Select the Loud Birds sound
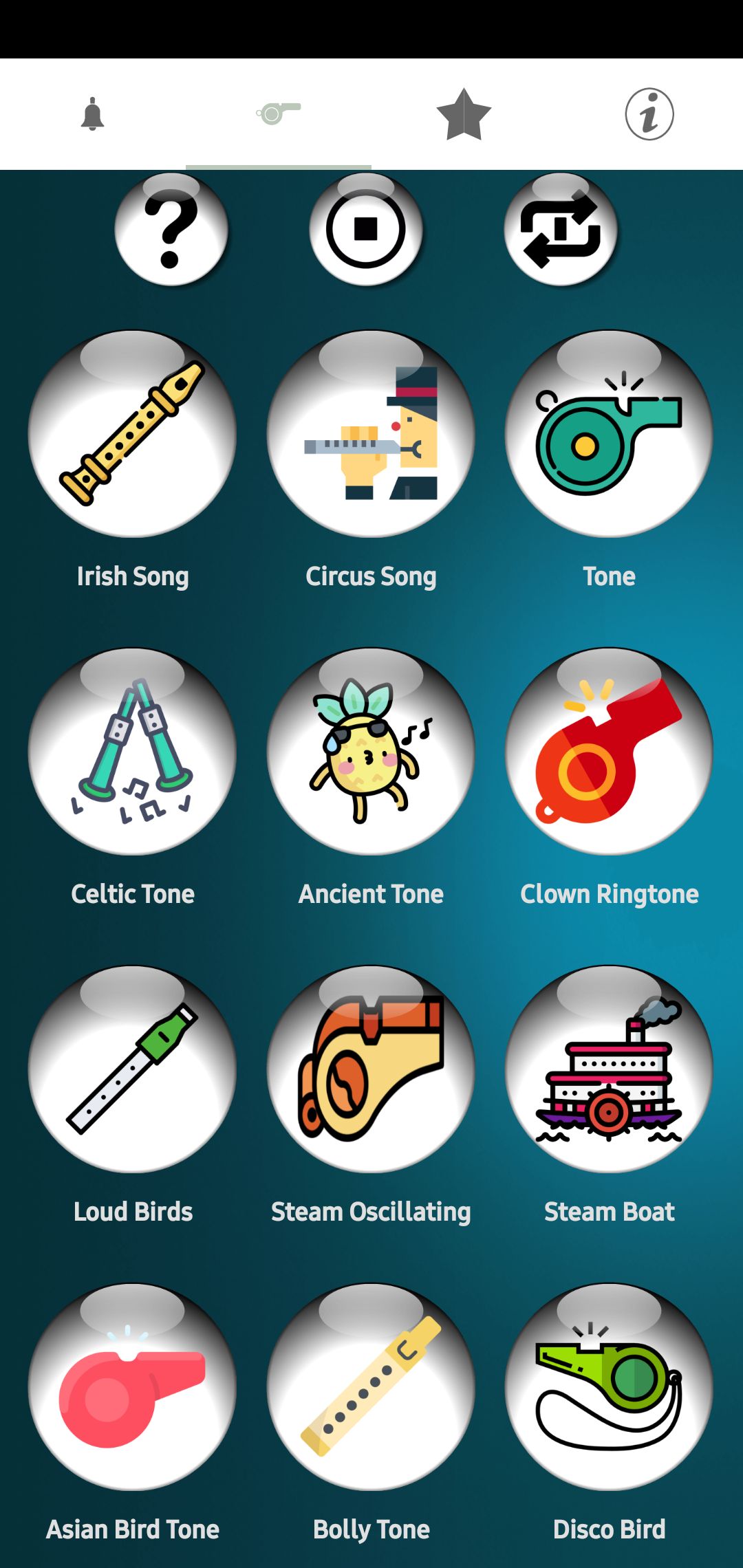This screenshot has width=743, height=1568. point(132,1069)
